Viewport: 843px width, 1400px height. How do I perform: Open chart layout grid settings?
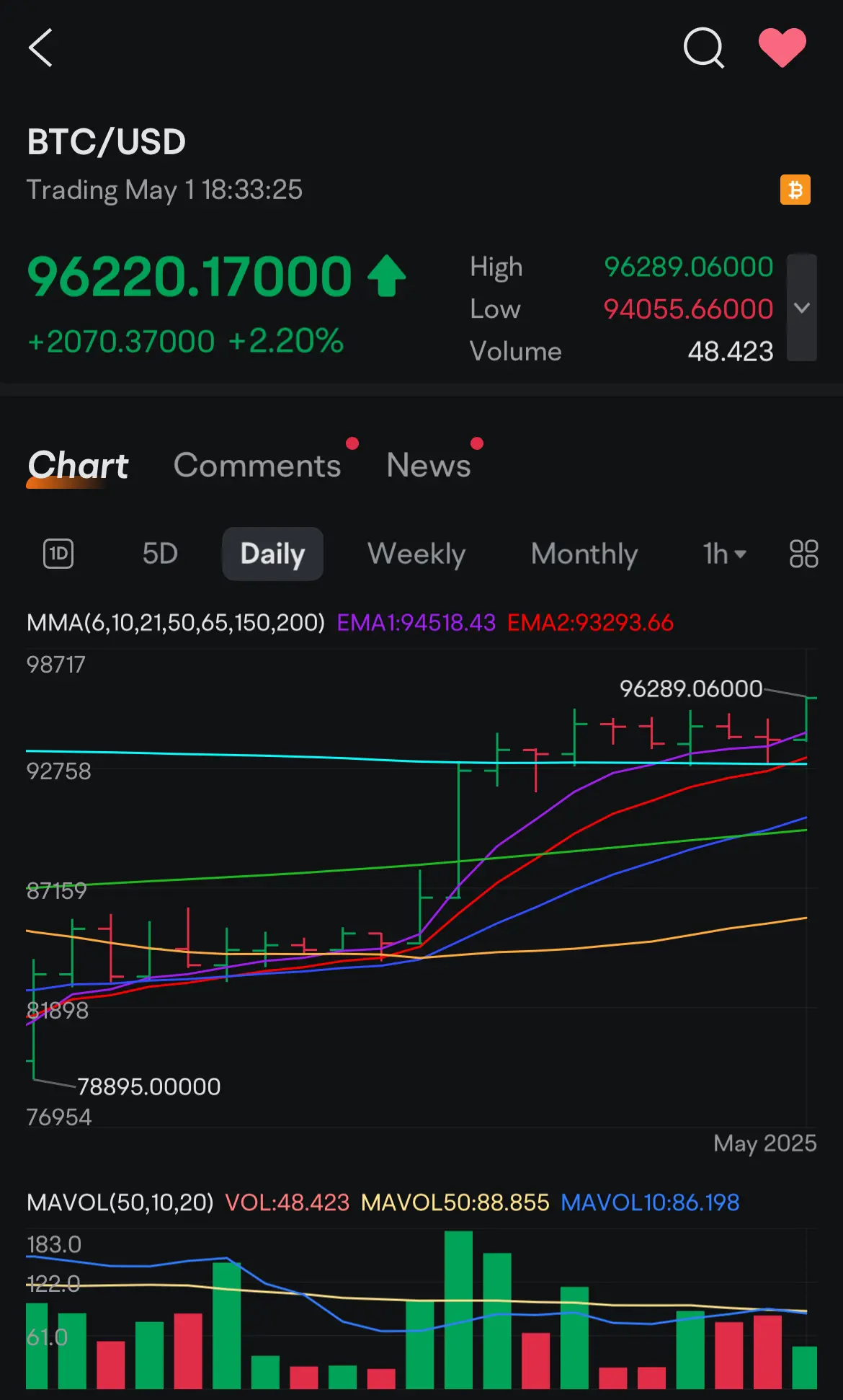(x=803, y=554)
